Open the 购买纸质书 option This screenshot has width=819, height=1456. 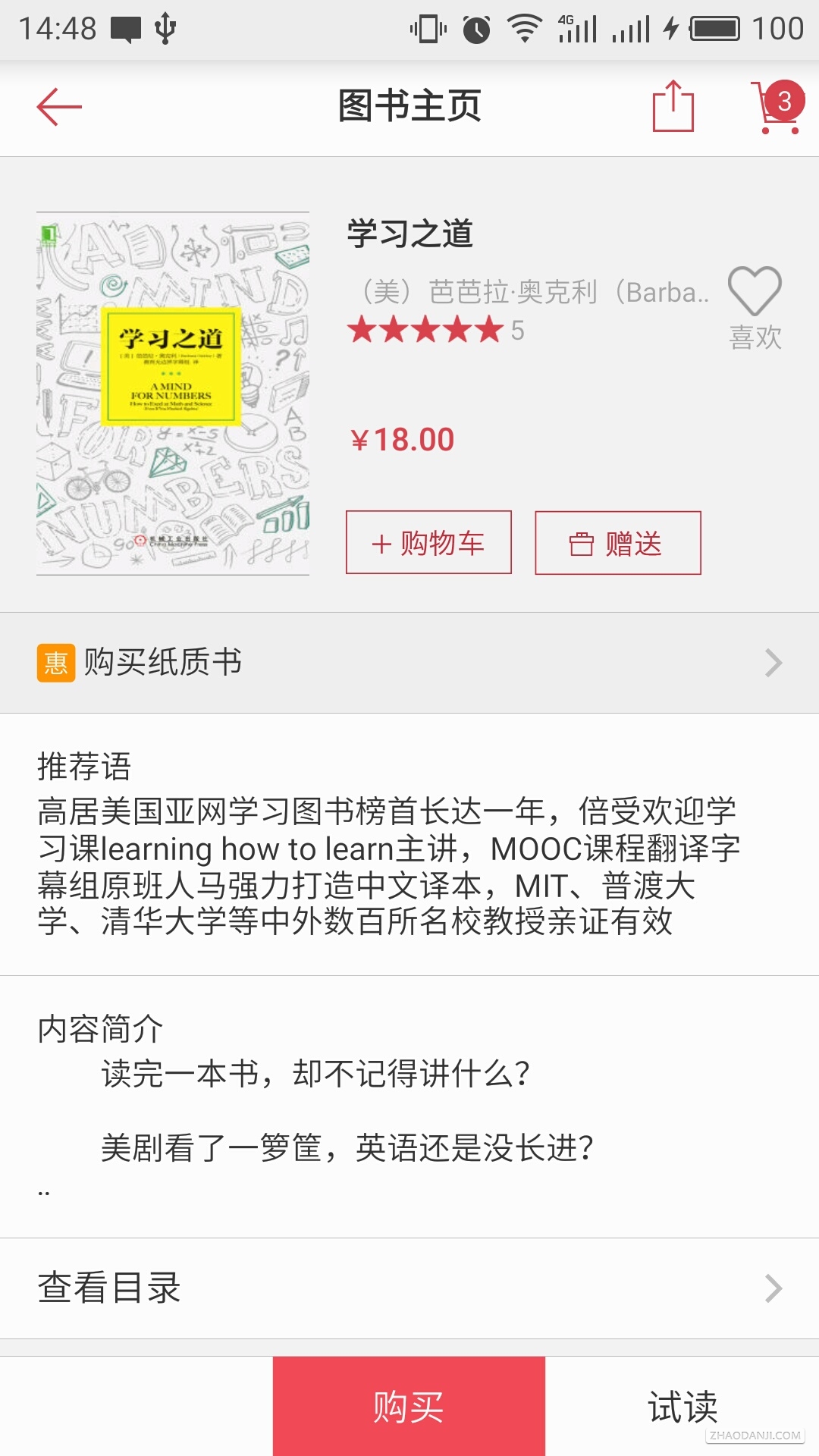[409, 663]
